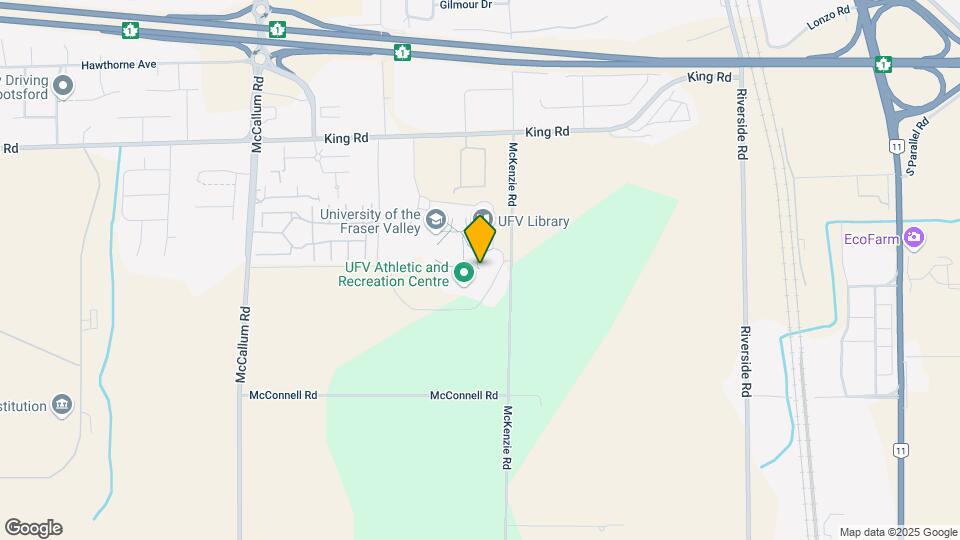Tap the EcoFarm camera pin
This screenshot has height=540, width=960.
click(x=912, y=238)
